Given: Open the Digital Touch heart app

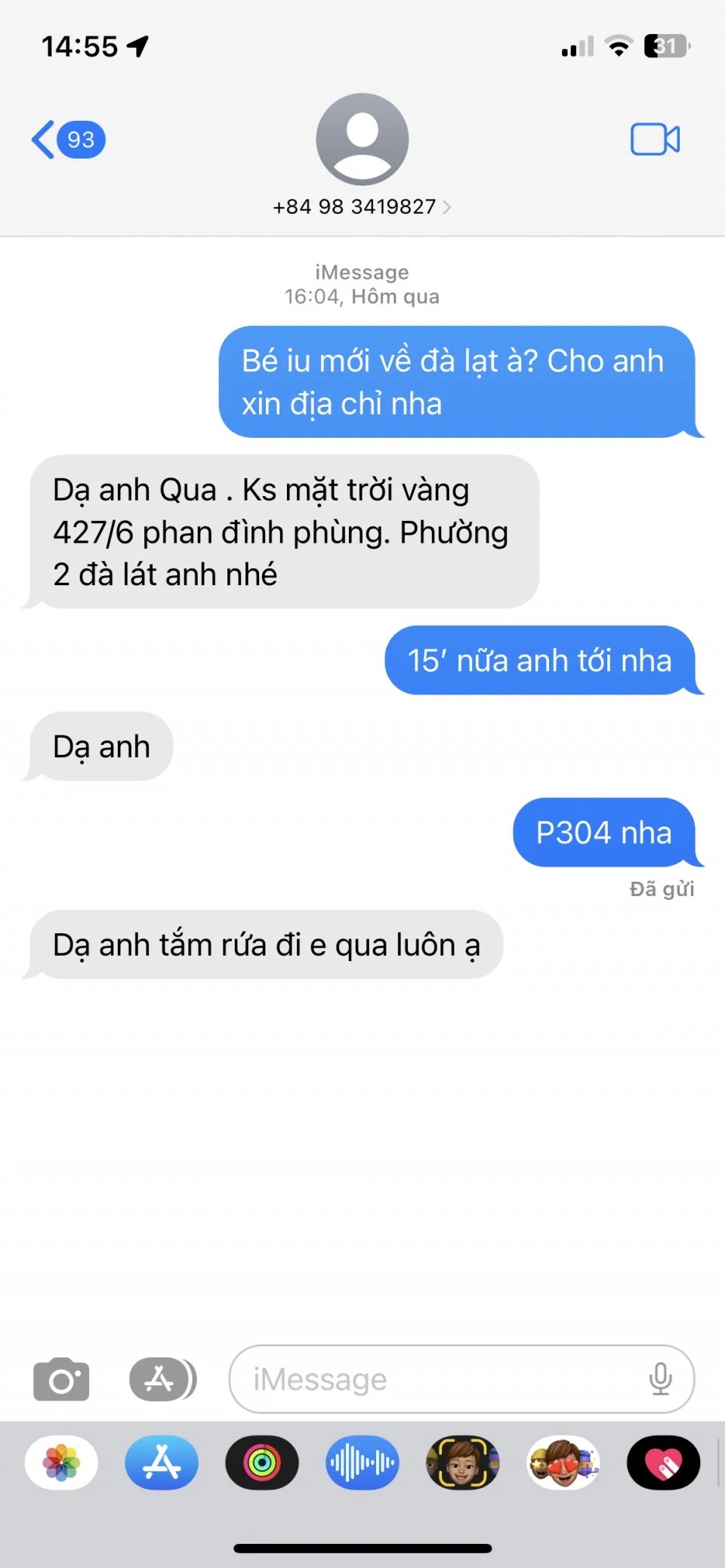Looking at the screenshot, I should tap(663, 1462).
